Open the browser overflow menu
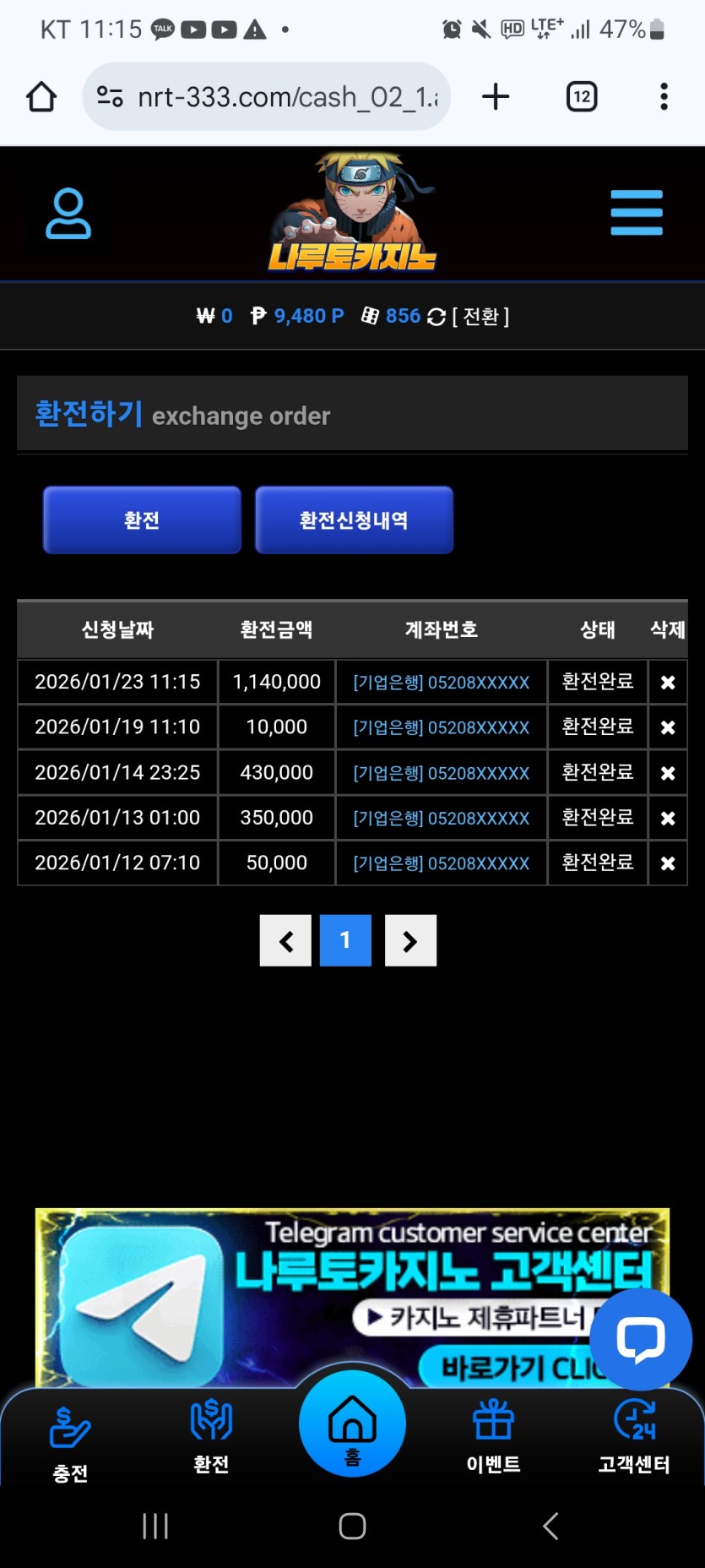 (x=664, y=97)
